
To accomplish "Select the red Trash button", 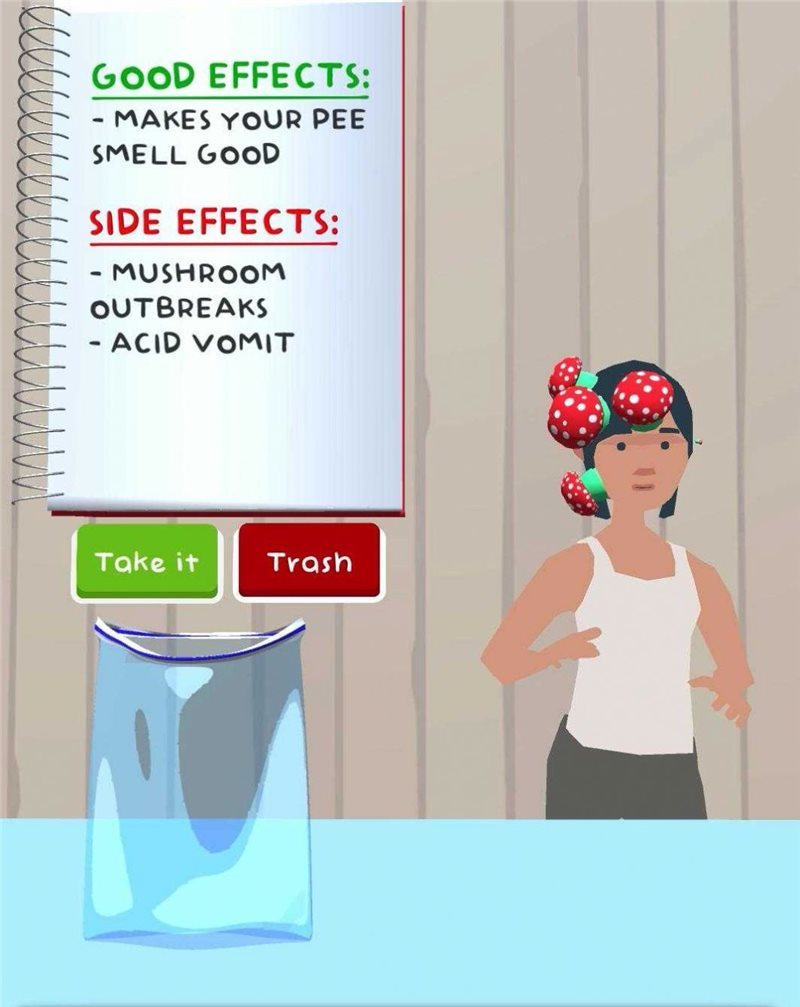I will pyautogui.click(x=309, y=562).
